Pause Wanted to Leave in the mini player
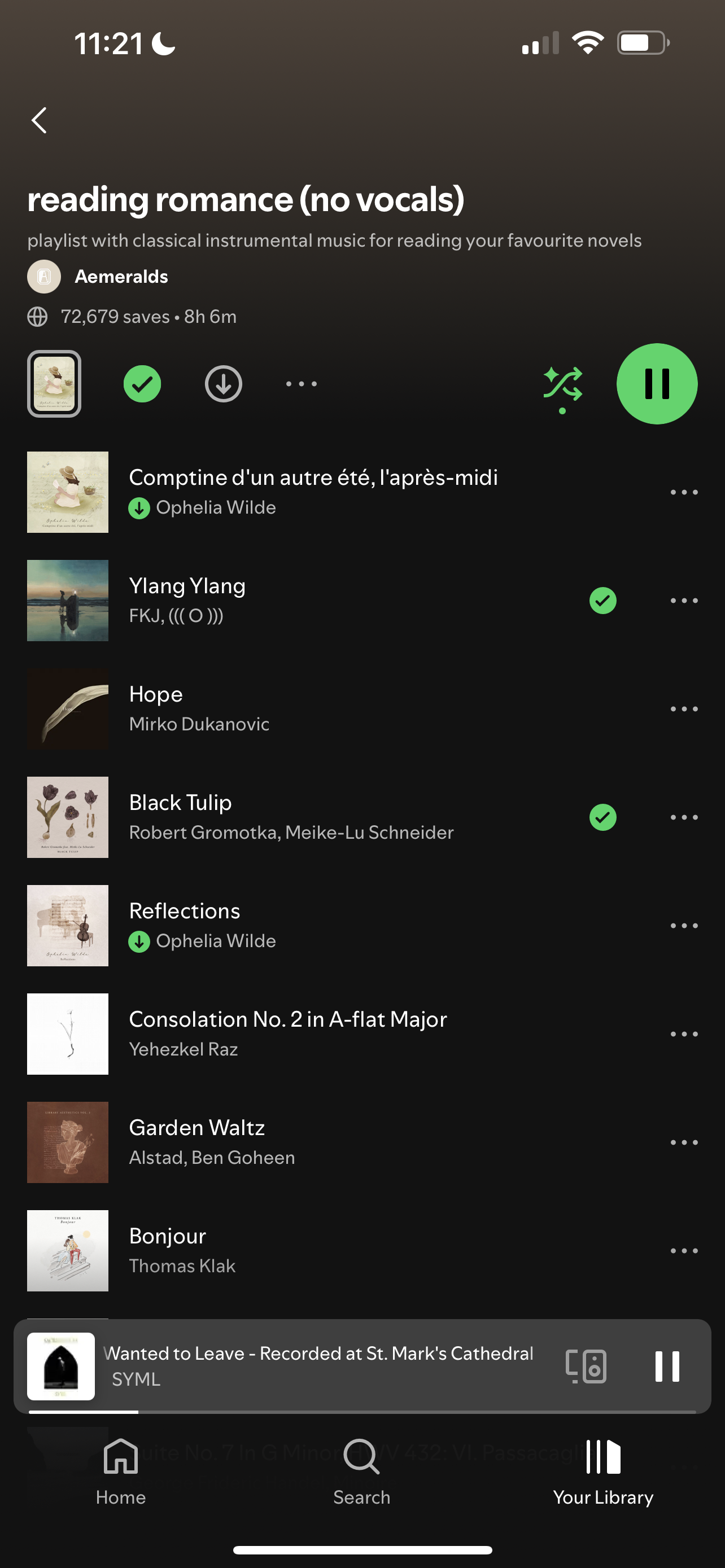 (x=667, y=1366)
